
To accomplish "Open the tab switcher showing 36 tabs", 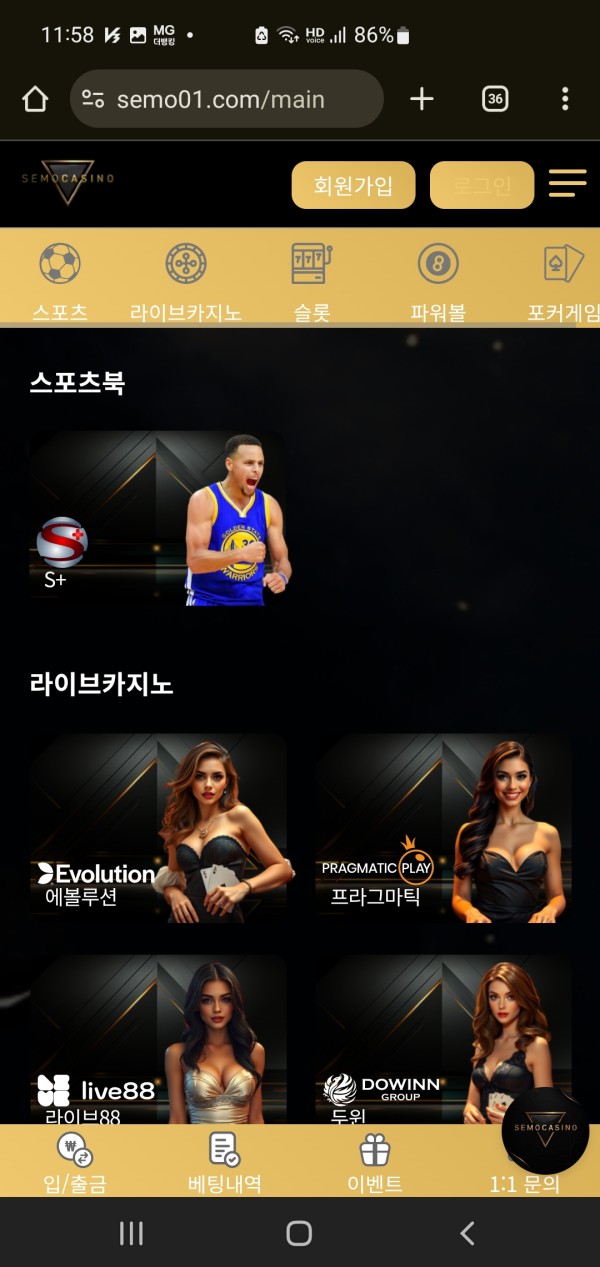I will tap(495, 99).
